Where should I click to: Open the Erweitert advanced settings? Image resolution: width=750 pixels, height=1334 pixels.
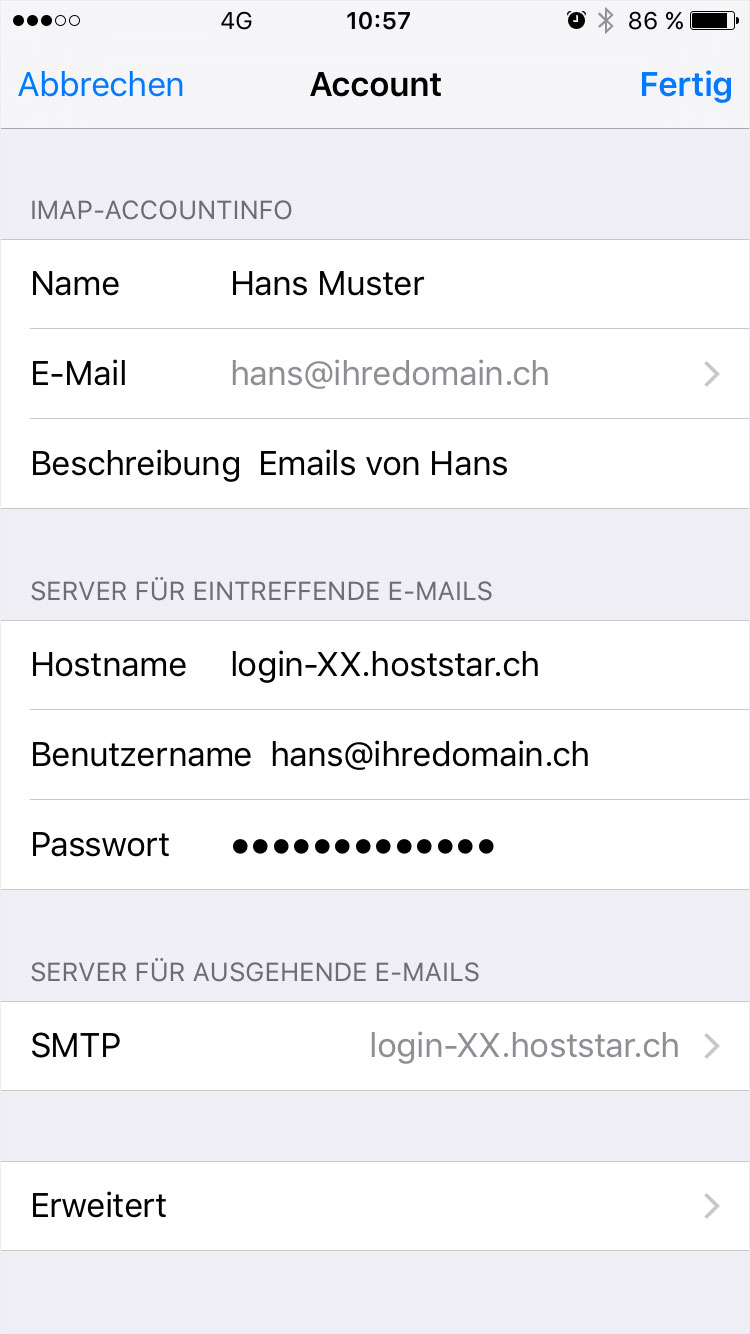pos(375,1206)
